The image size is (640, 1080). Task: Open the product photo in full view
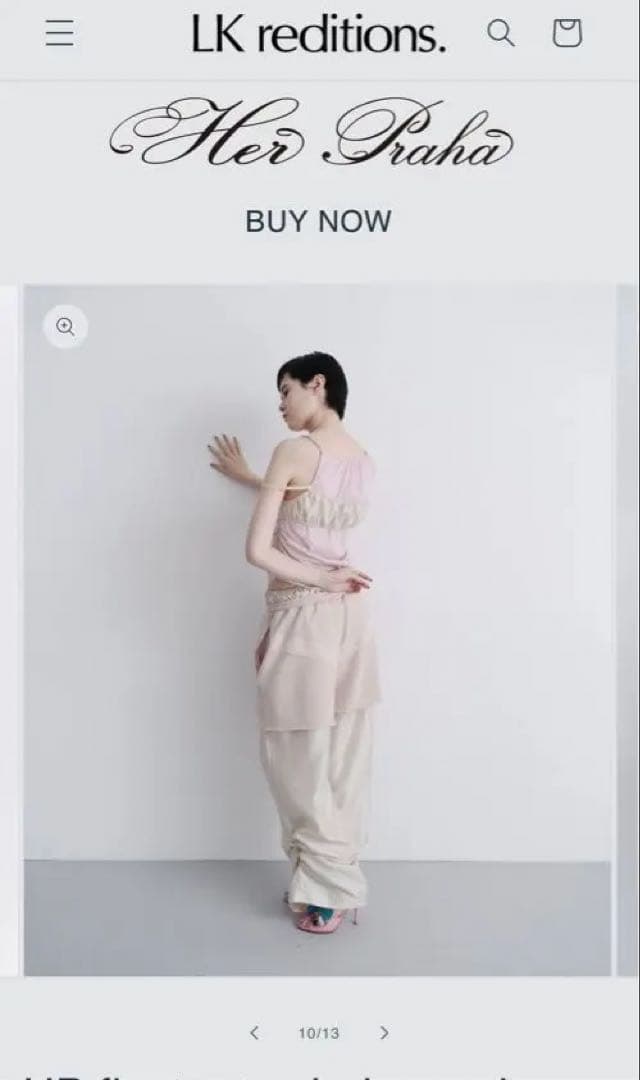[318, 630]
